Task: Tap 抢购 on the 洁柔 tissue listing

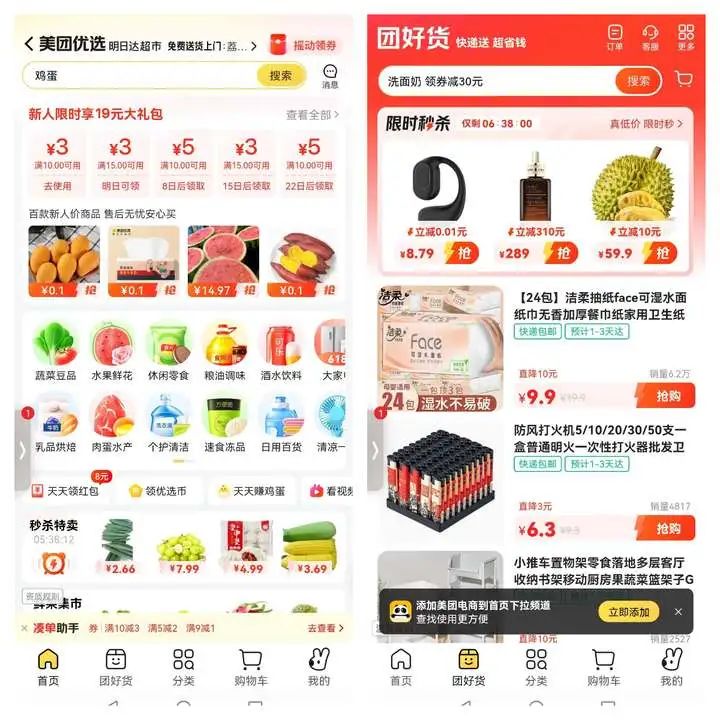Action: [x=668, y=396]
